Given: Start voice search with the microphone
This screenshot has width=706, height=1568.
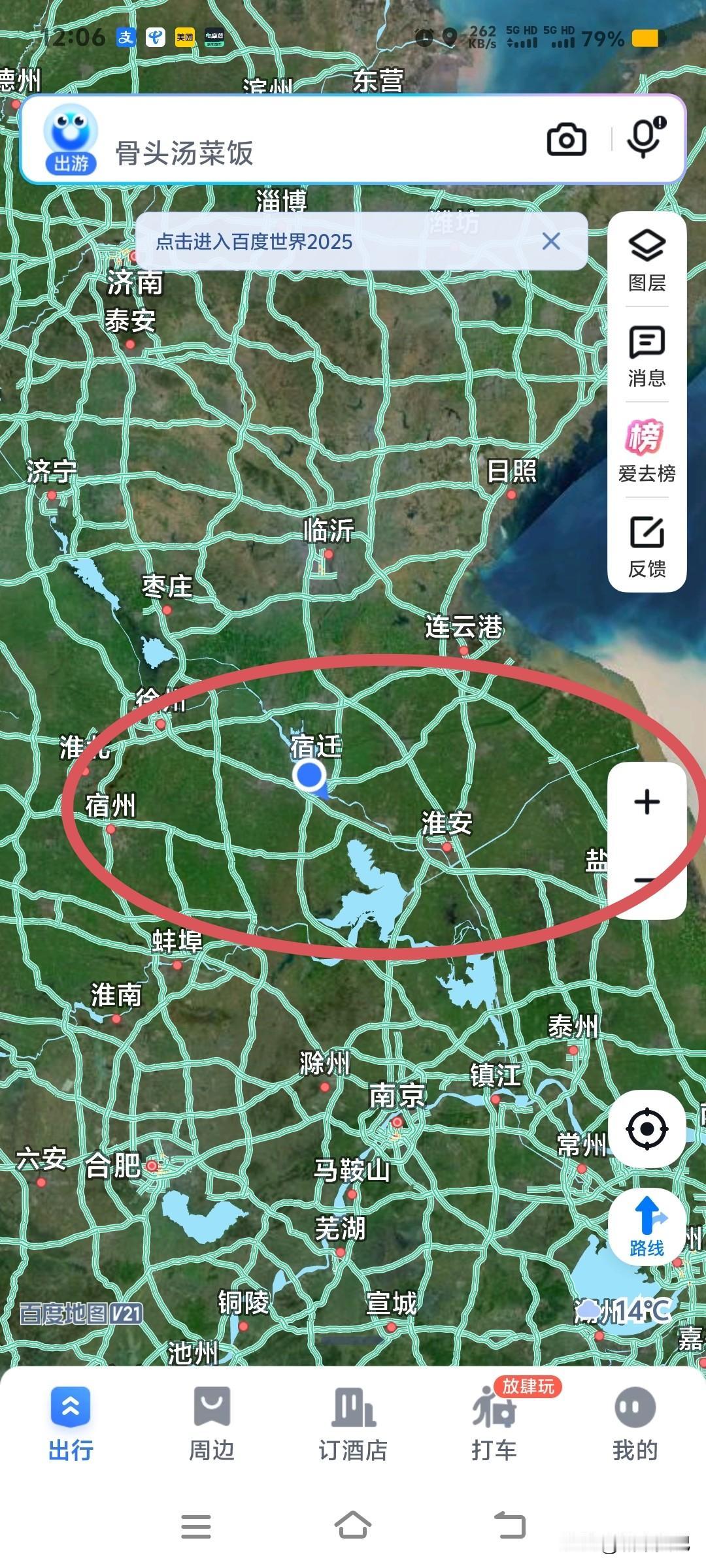Looking at the screenshot, I should (x=645, y=138).
